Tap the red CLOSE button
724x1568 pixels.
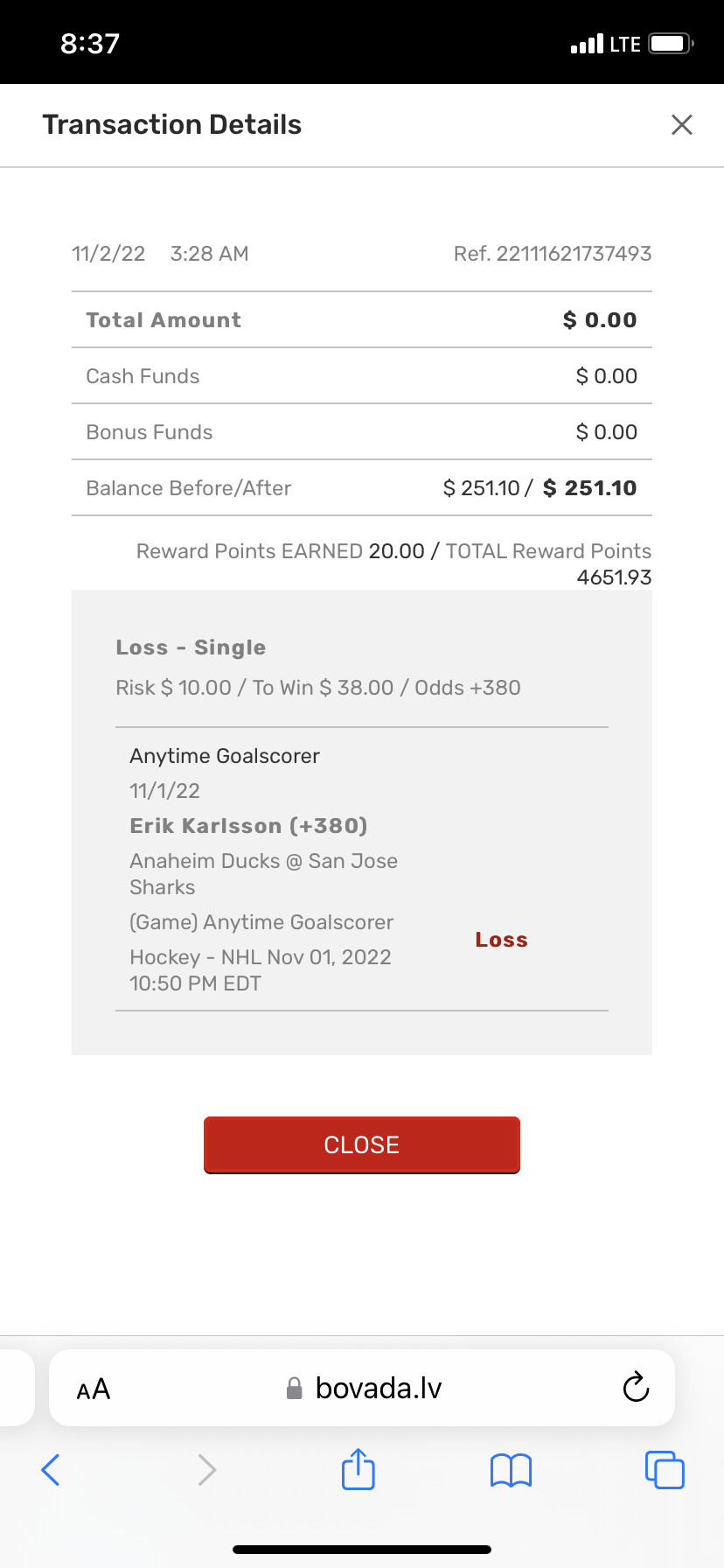coord(361,1144)
